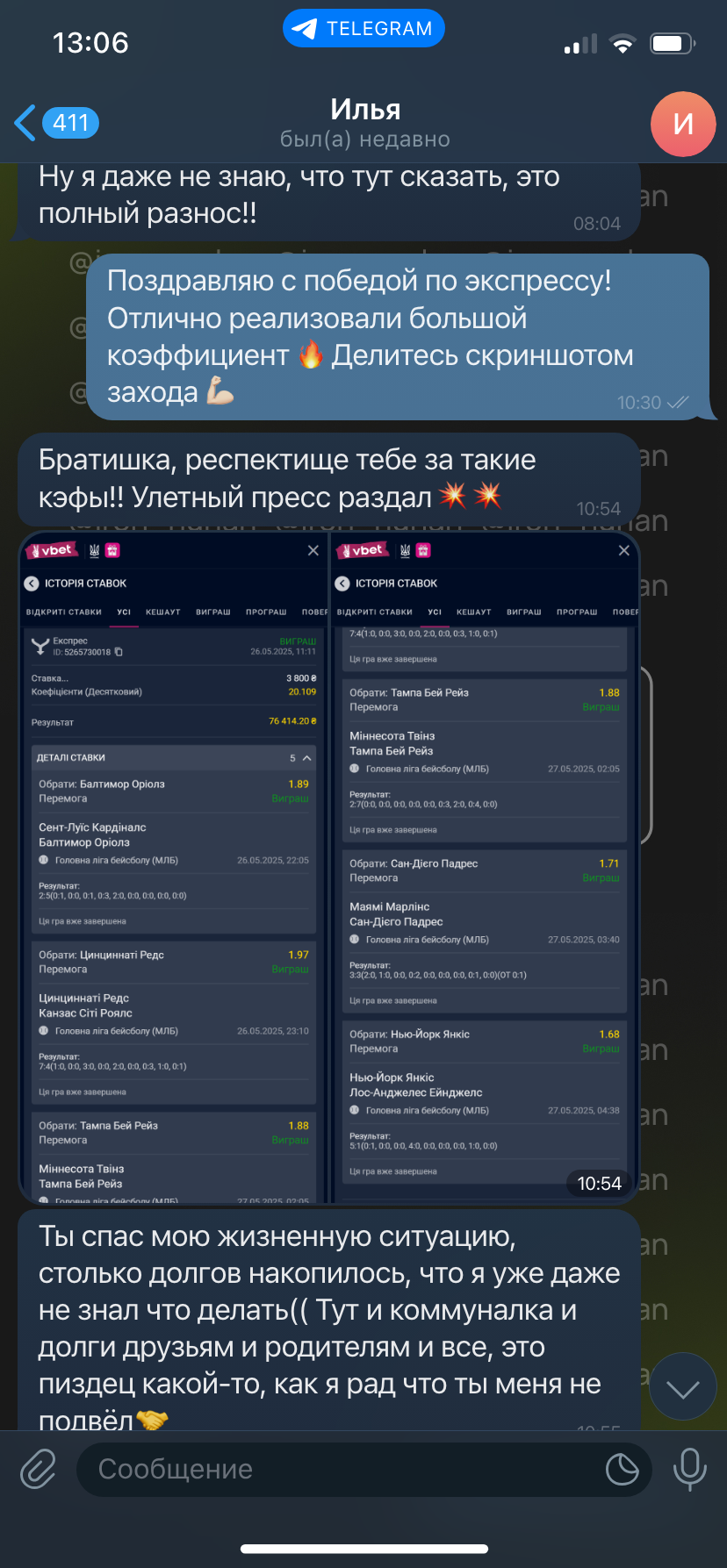Open the sticker panel icon

(x=622, y=1469)
